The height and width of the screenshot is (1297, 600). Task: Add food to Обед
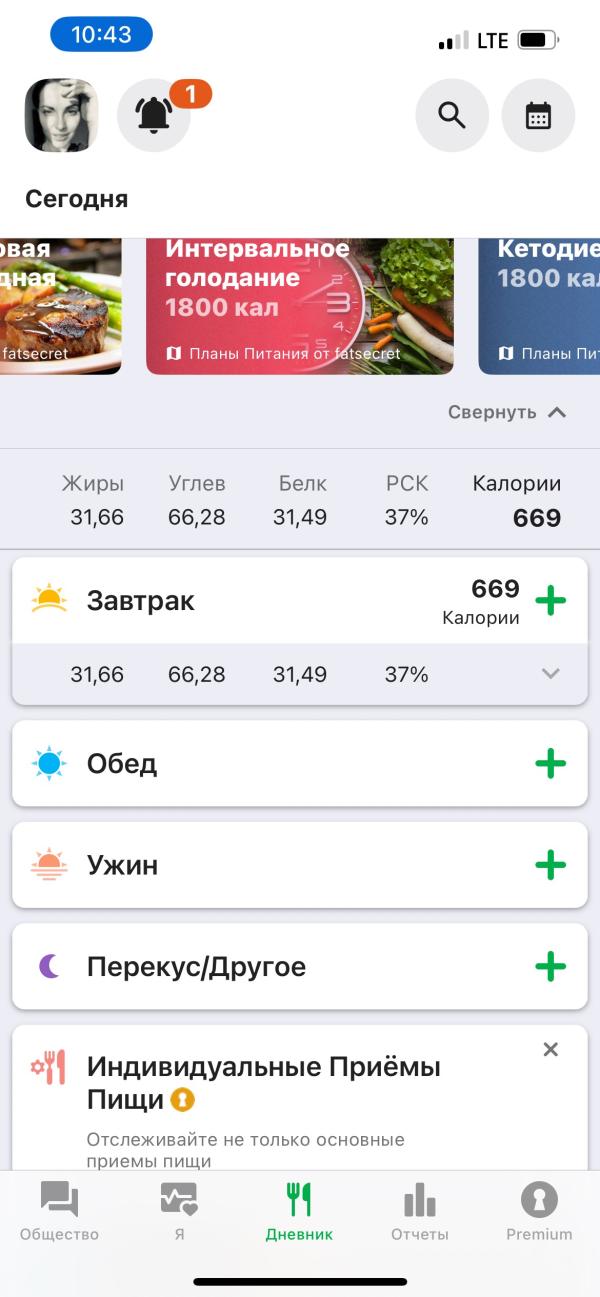550,764
